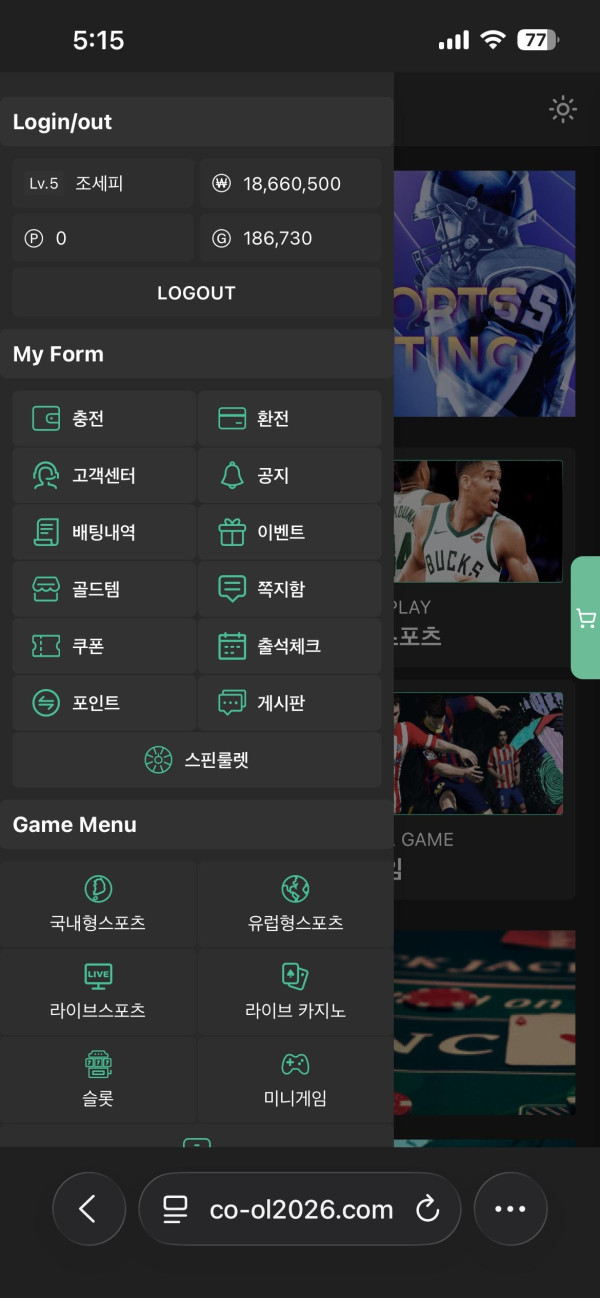Launch the 스핀룰렛 spin roulette
The width and height of the screenshot is (600, 1298).
(196, 760)
